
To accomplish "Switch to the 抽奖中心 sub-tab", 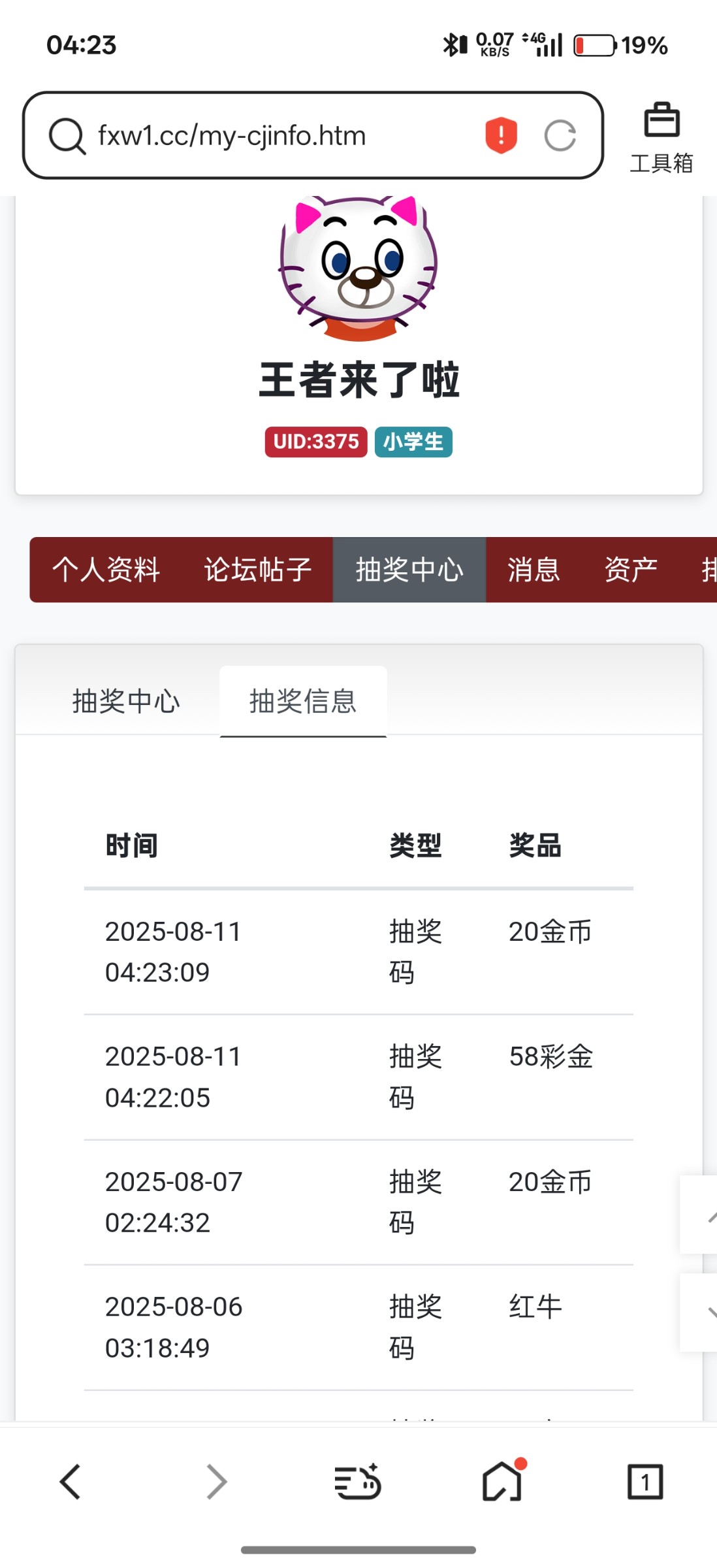I will (x=126, y=702).
